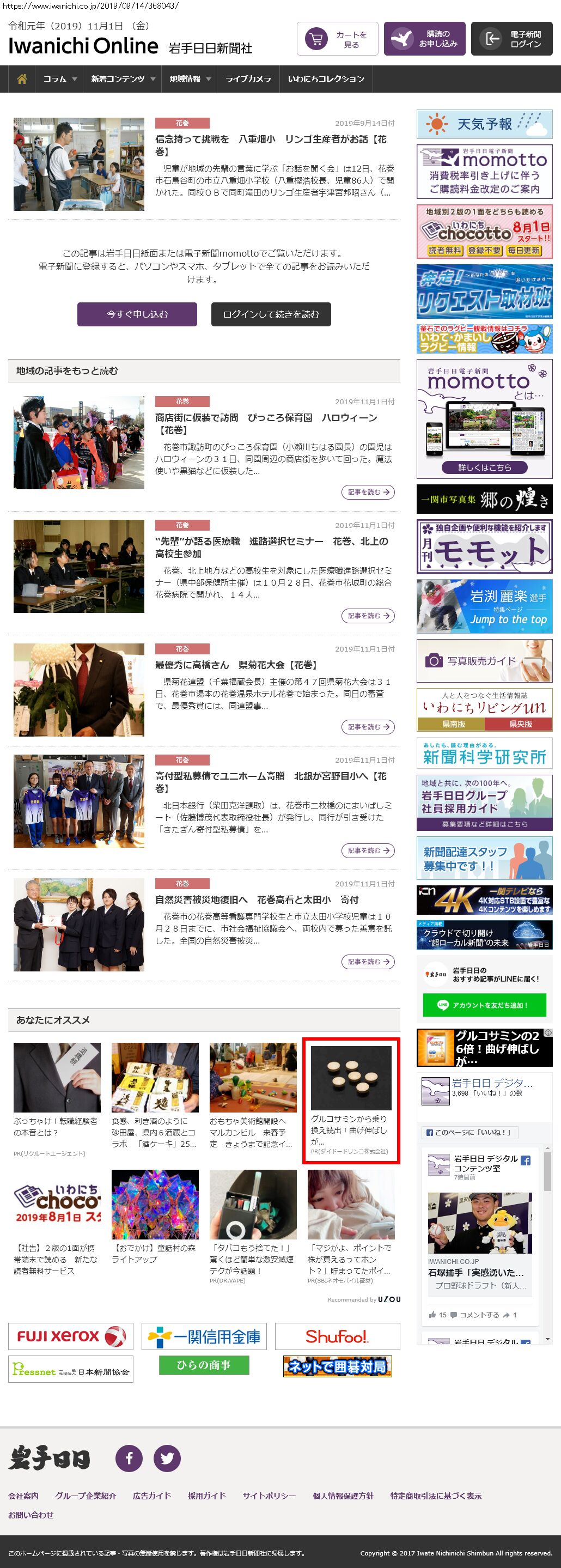This screenshot has height=1568, width=561.
Task: Expand the 地域情報 menu
Action: (190, 79)
